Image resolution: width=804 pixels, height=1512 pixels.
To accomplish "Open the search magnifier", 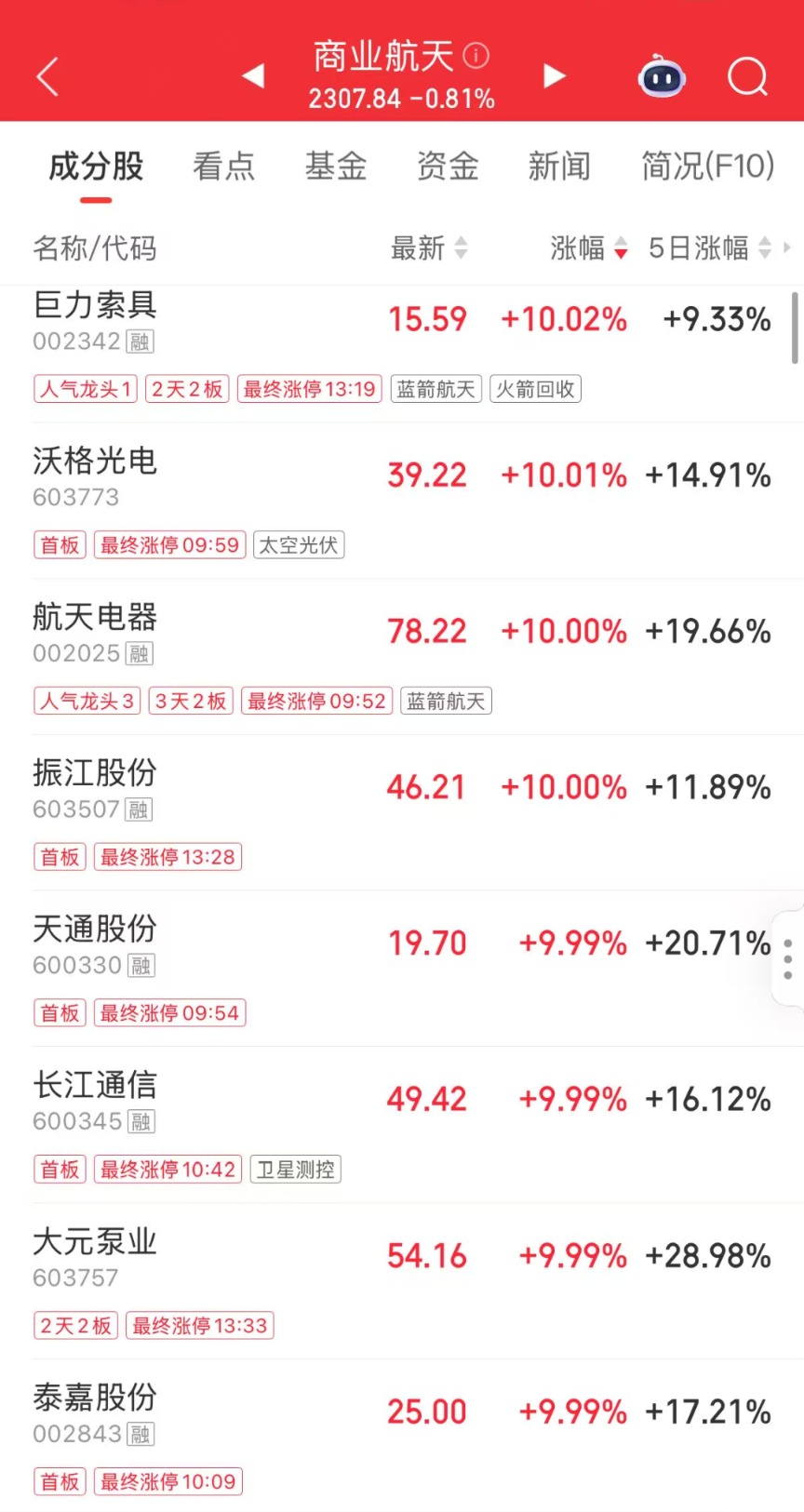I will [x=747, y=77].
